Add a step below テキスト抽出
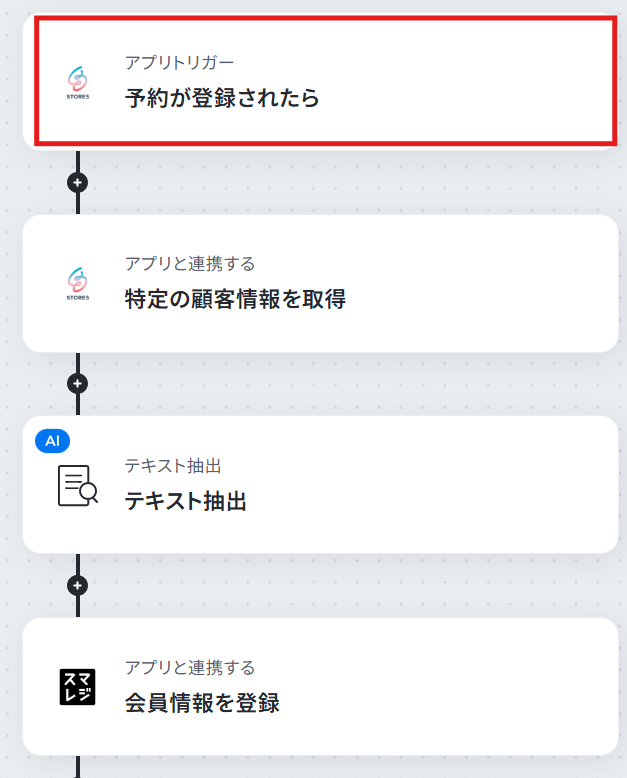627x778 pixels. 77,585
